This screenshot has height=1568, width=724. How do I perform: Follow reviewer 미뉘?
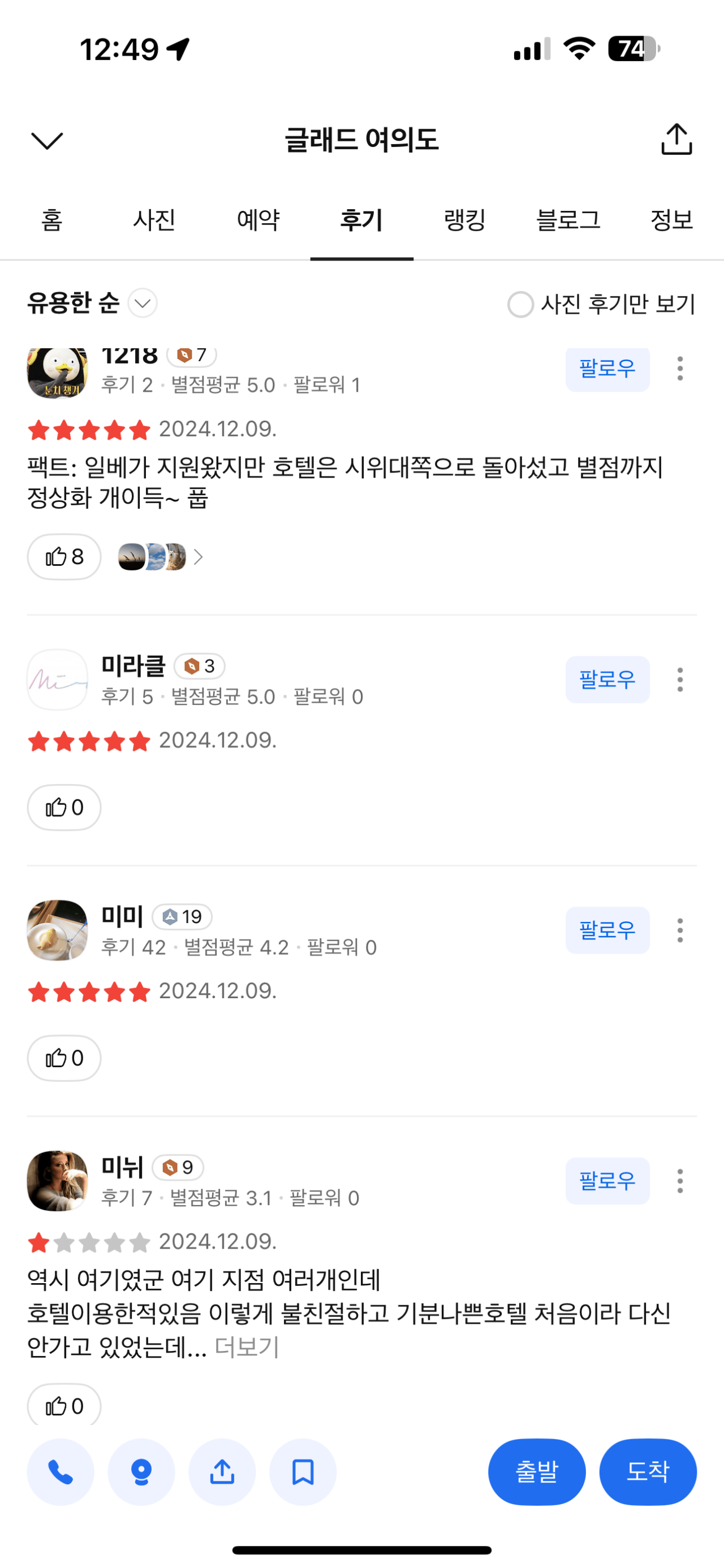607,1181
